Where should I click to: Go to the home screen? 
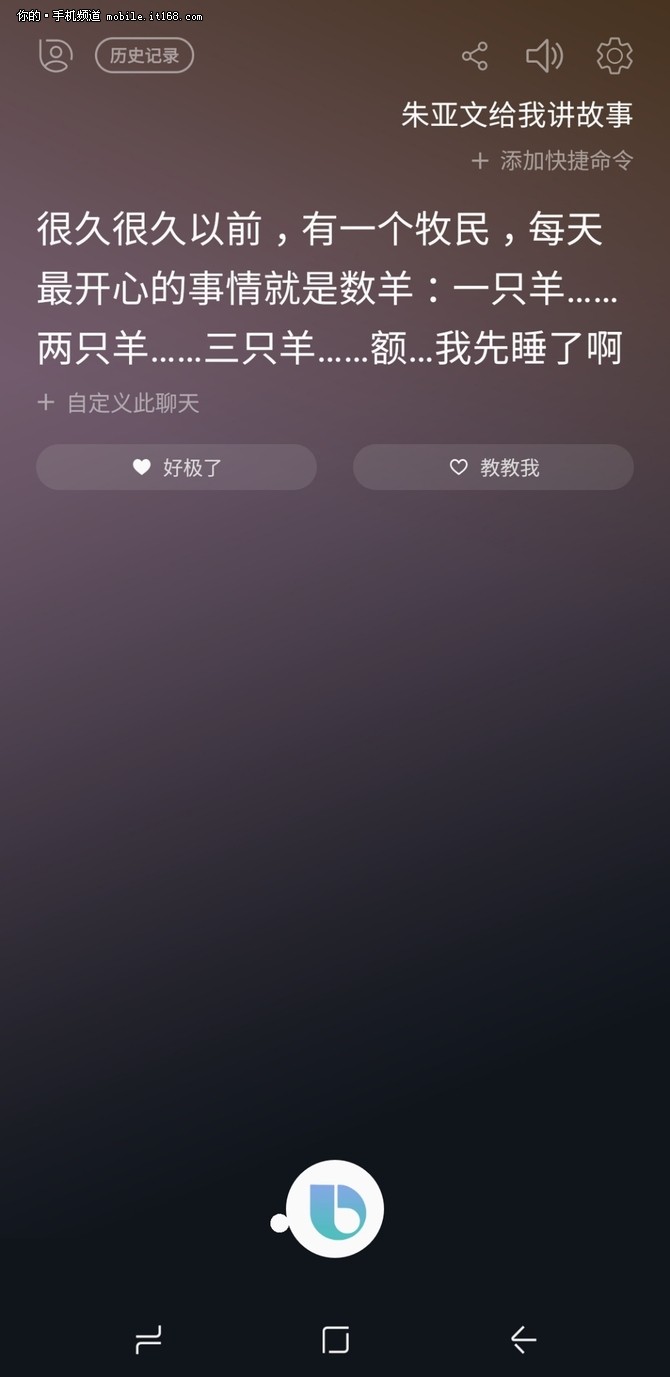[x=335, y=1339]
